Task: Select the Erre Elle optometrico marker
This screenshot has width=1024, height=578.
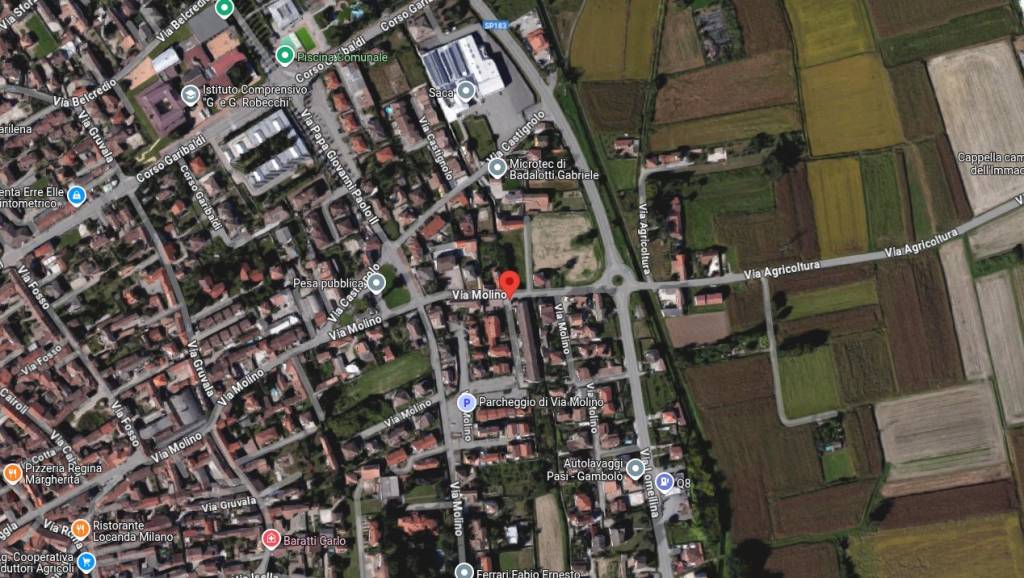Action: click(76, 193)
